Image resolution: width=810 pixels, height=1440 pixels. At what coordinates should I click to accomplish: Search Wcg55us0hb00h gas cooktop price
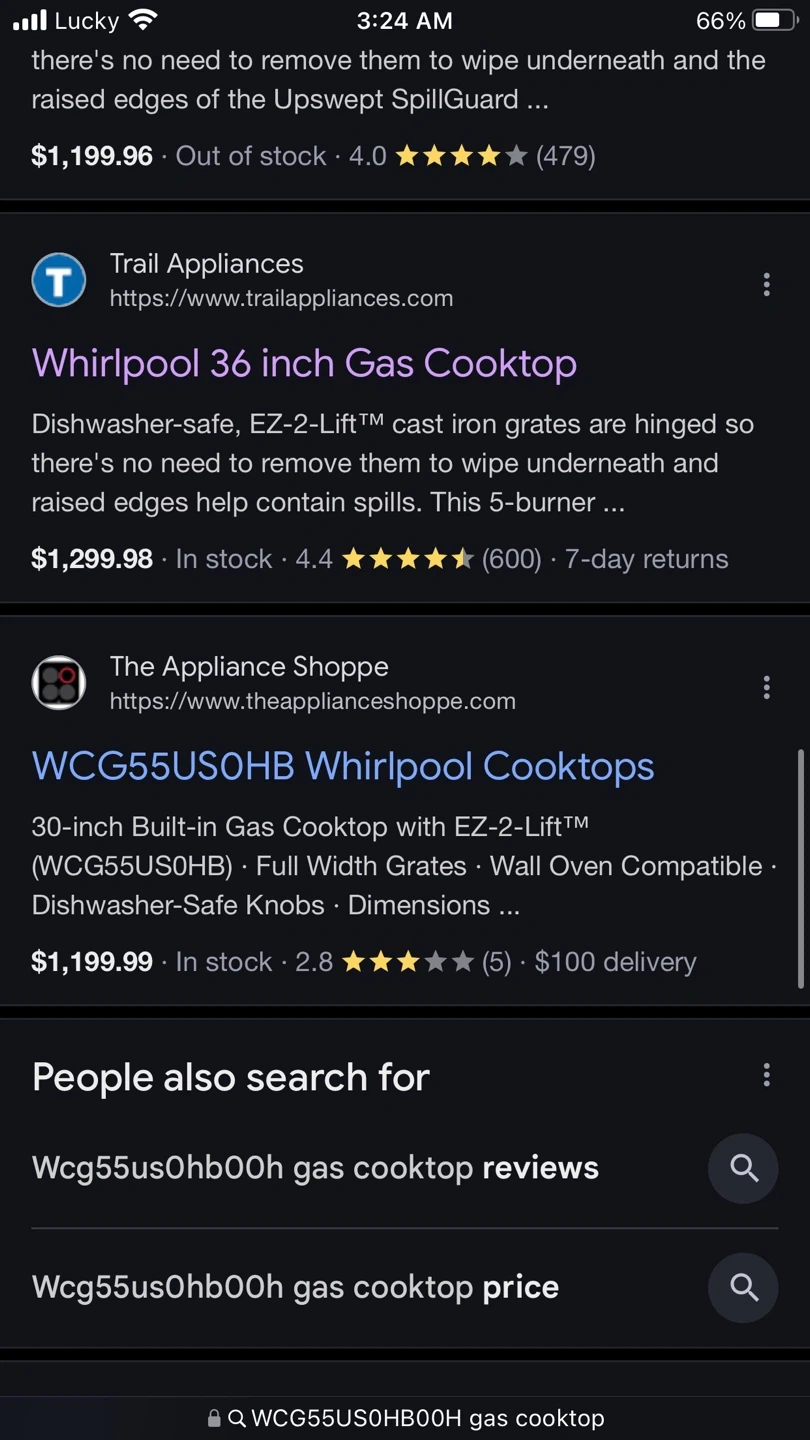(404, 1287)
